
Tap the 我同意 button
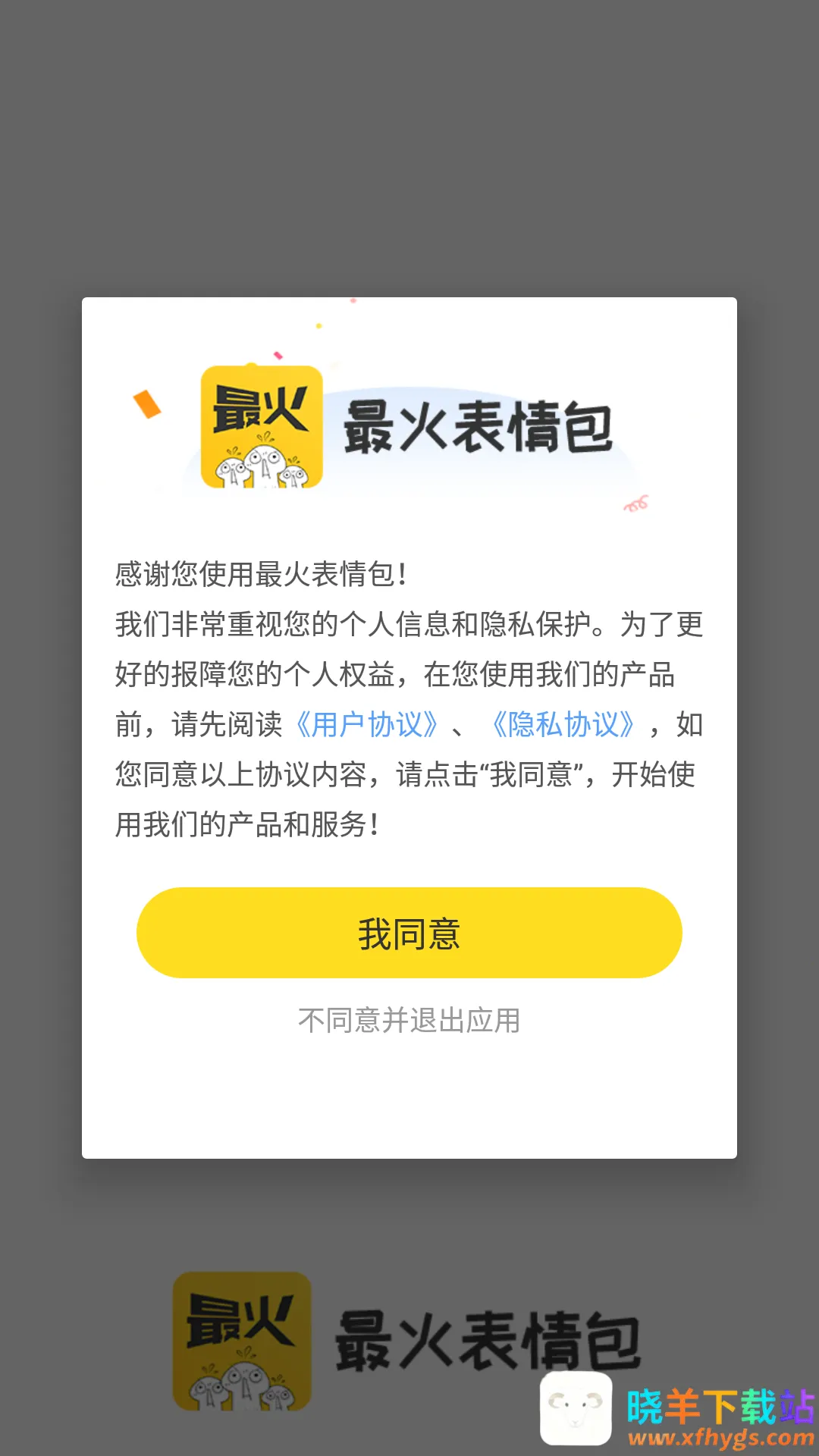(409, 933)
